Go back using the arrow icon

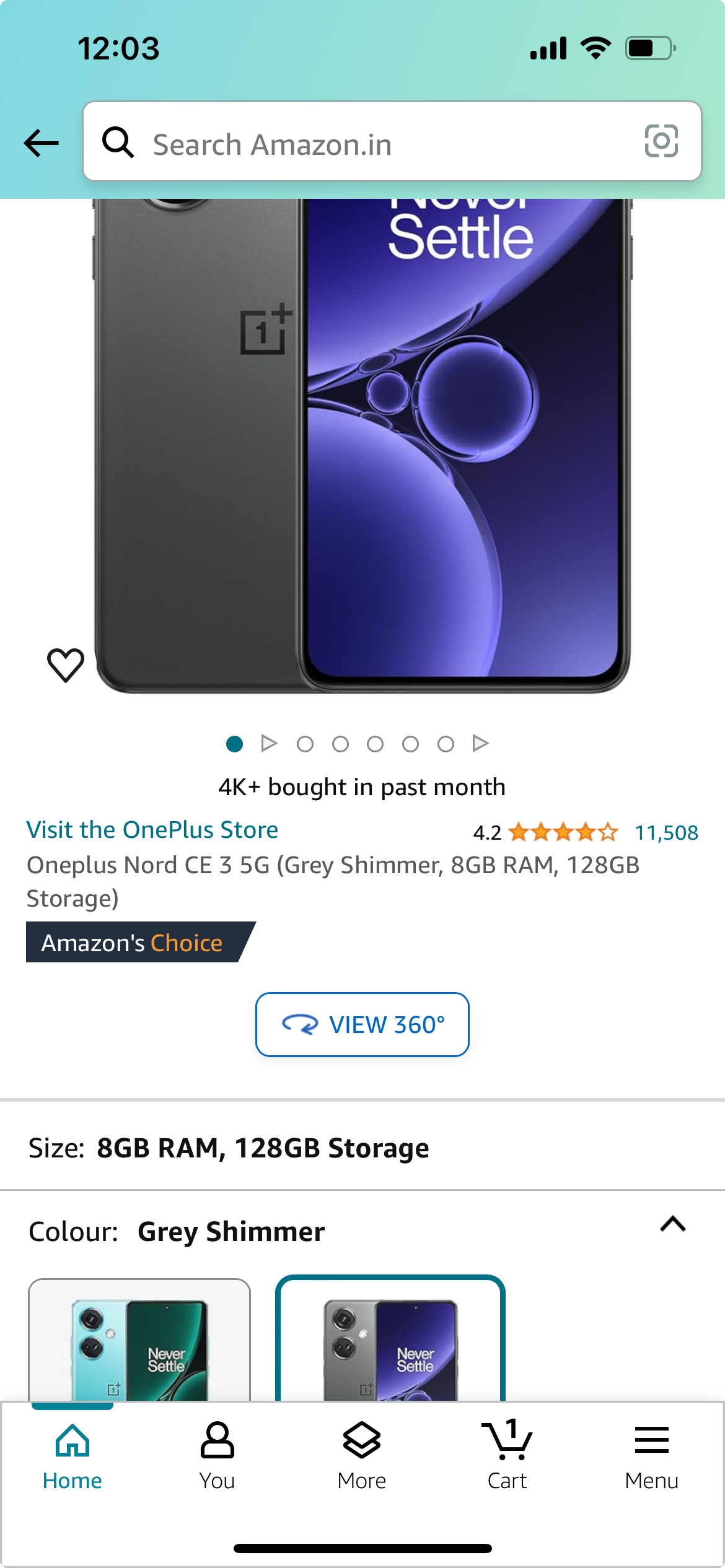[41, 143]
